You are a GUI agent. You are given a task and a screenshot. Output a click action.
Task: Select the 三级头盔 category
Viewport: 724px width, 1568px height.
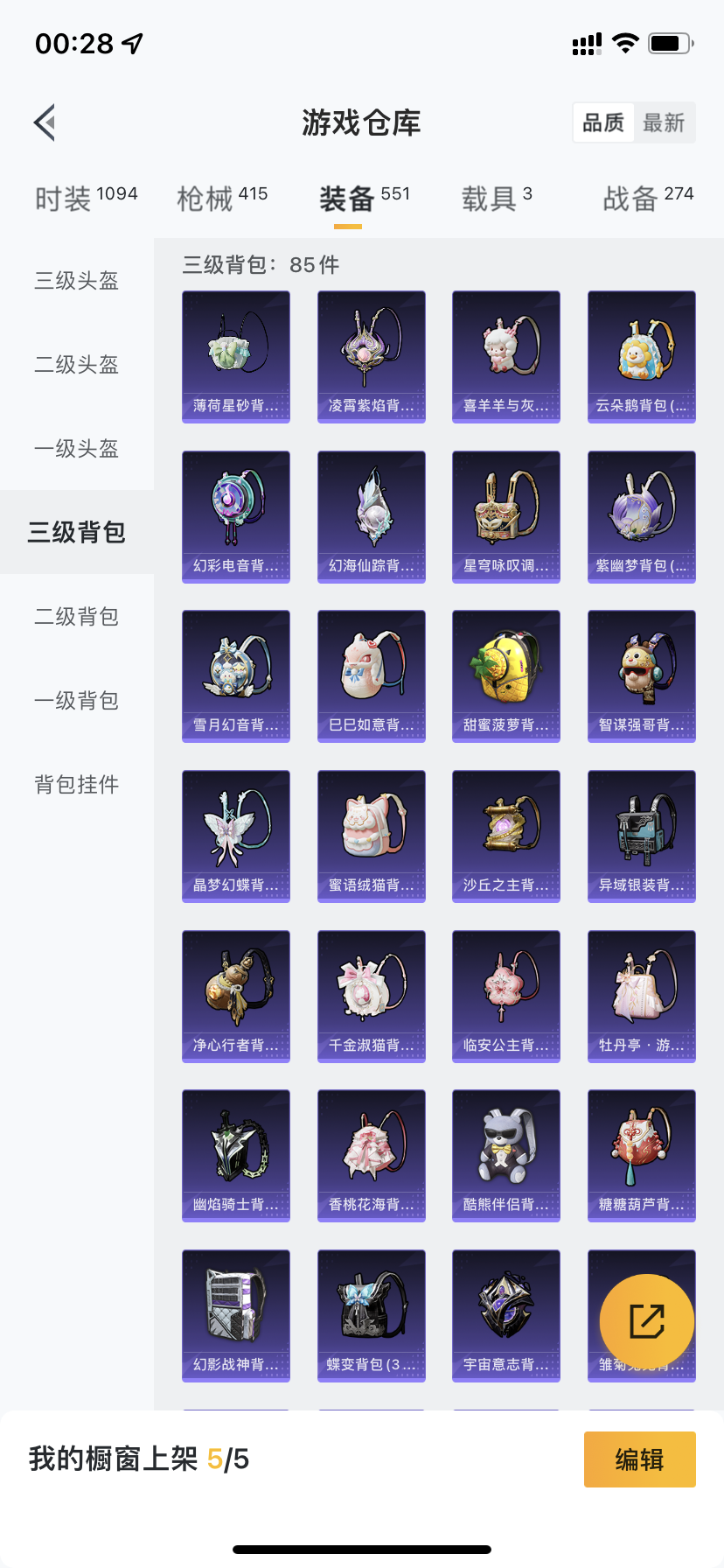click(x=76, y=280)
